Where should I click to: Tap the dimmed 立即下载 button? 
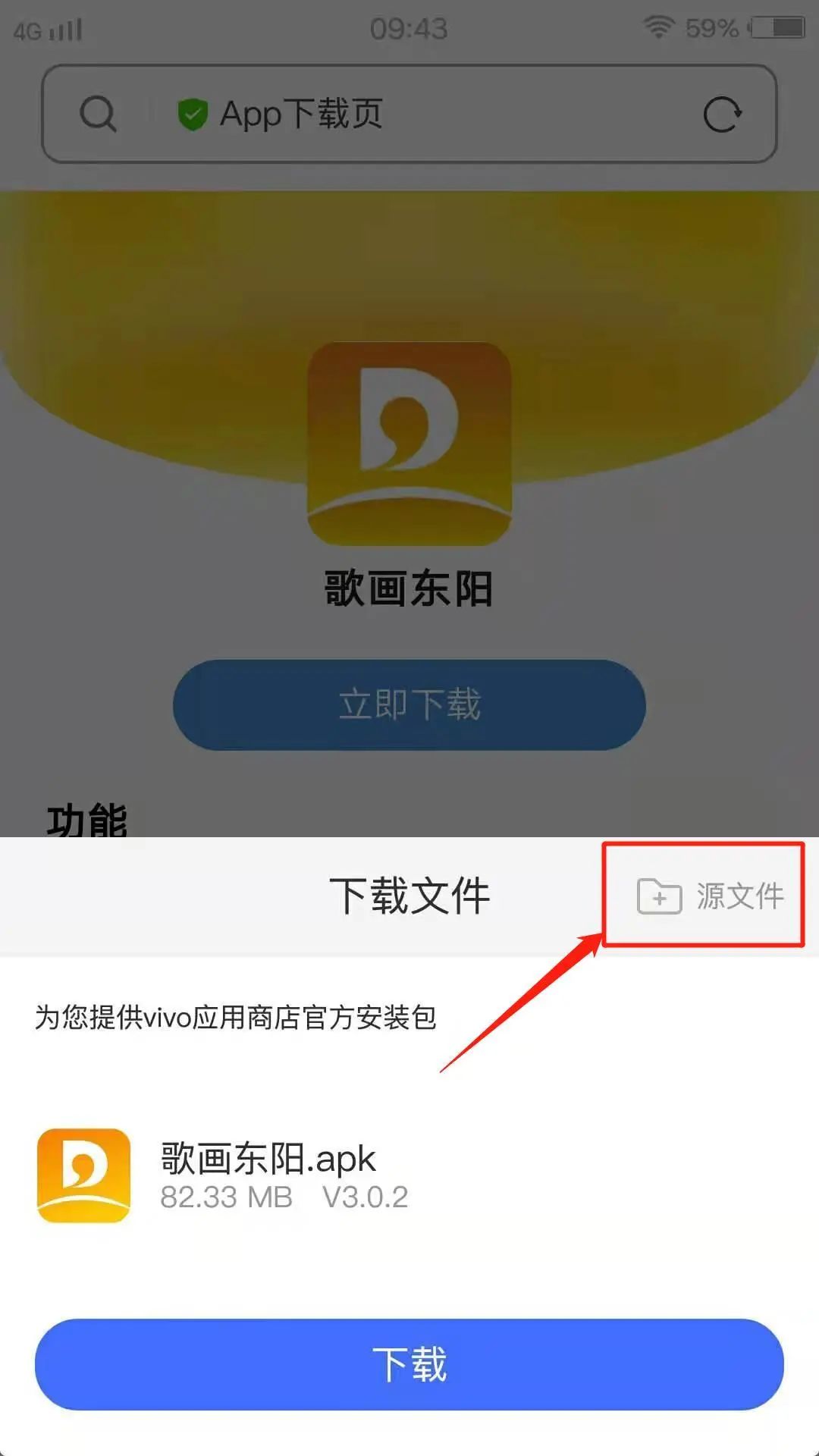pos(409,704)
